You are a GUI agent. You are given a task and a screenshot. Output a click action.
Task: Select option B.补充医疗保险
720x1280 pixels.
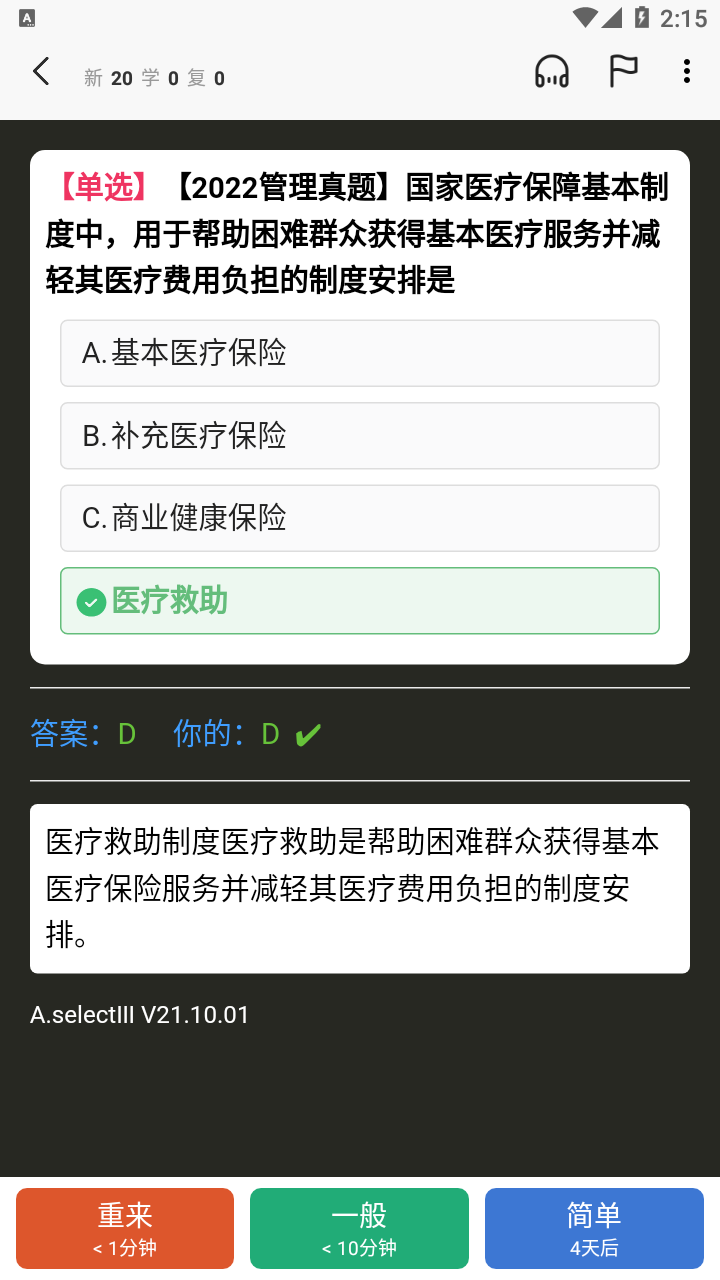pos(360,436)
